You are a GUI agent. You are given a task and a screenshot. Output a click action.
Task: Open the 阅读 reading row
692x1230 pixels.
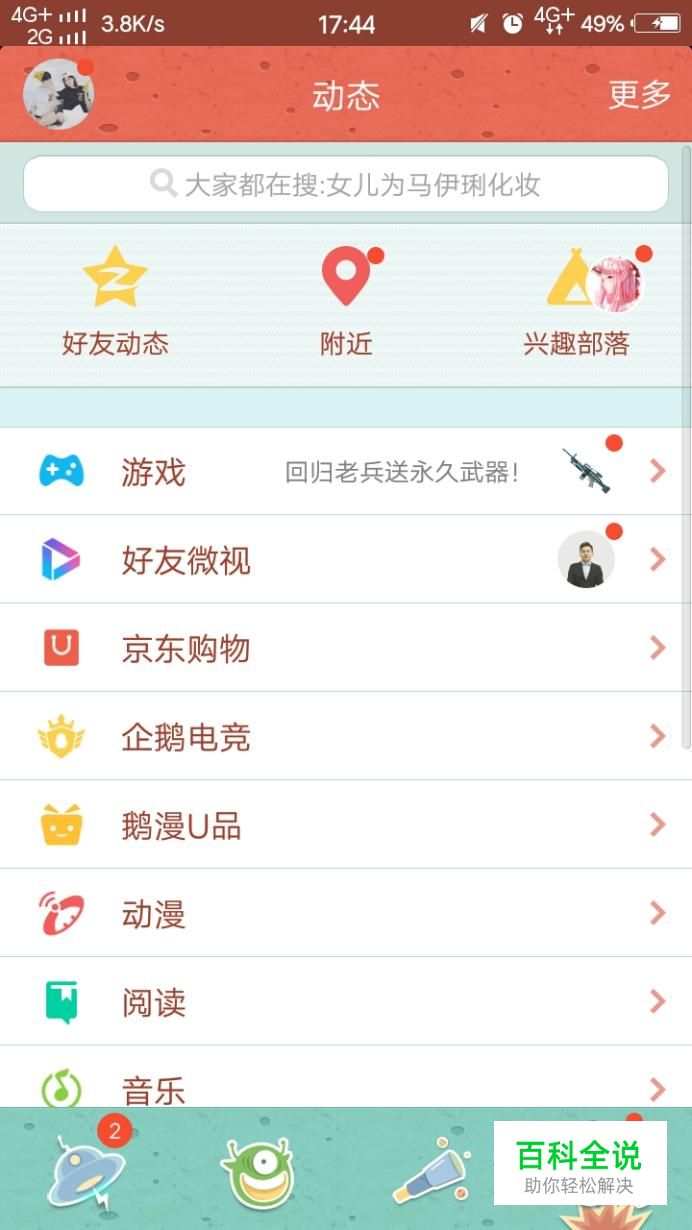click(x=346, y=1001)
